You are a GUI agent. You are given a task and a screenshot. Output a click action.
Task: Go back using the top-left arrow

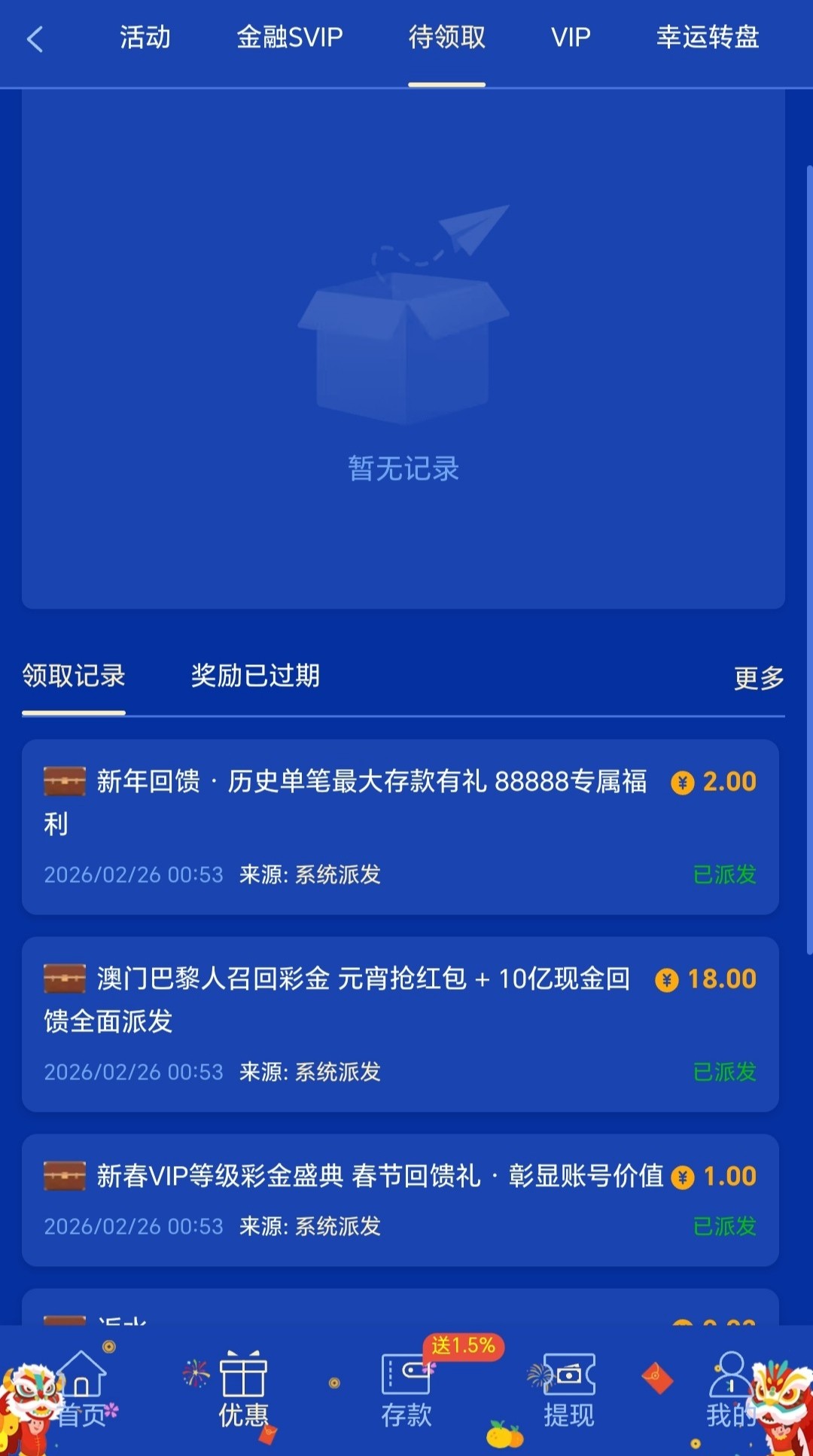[35, 39]
